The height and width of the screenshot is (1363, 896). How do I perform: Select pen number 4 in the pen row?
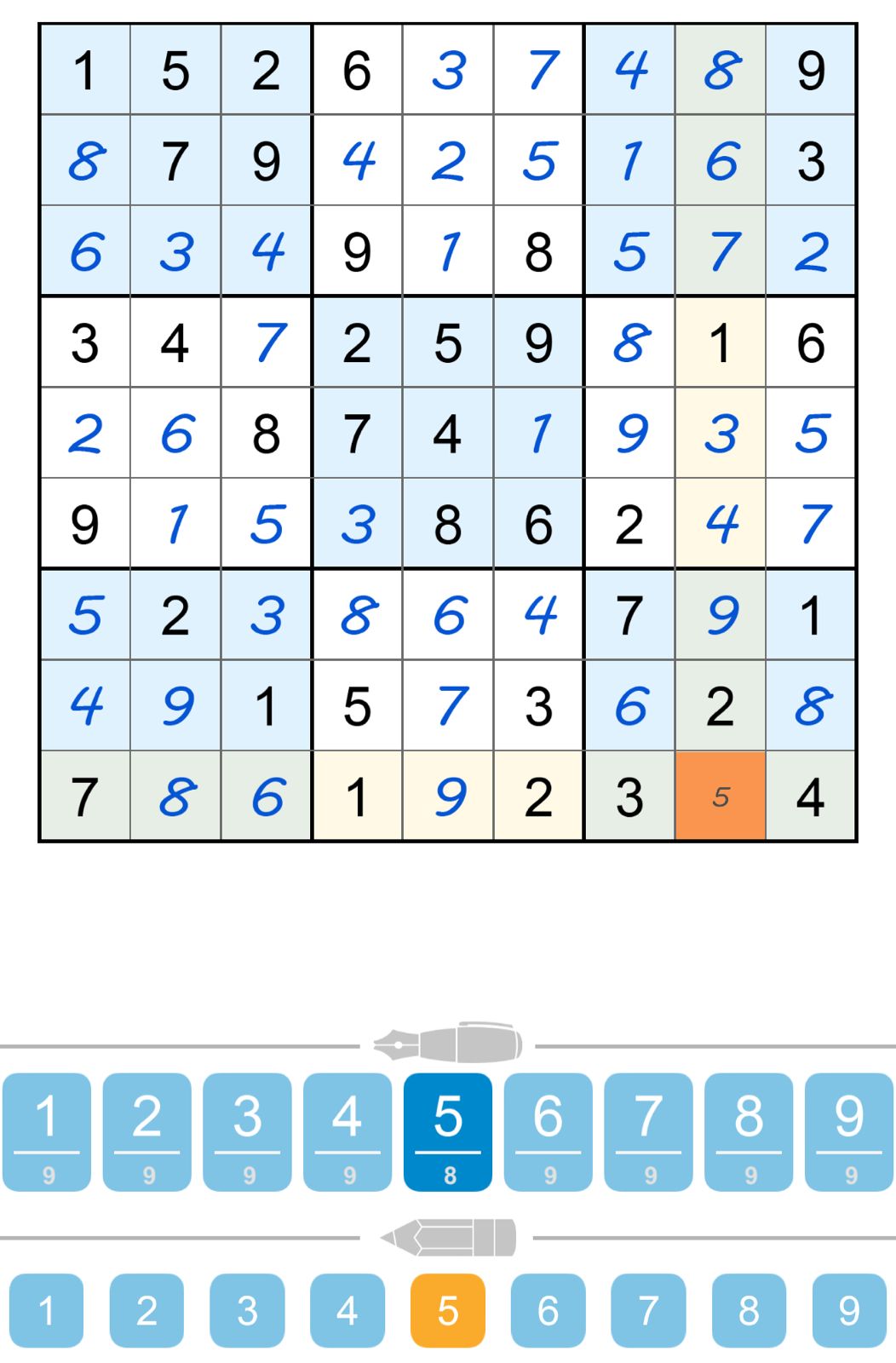click(x=347, y=1131)
